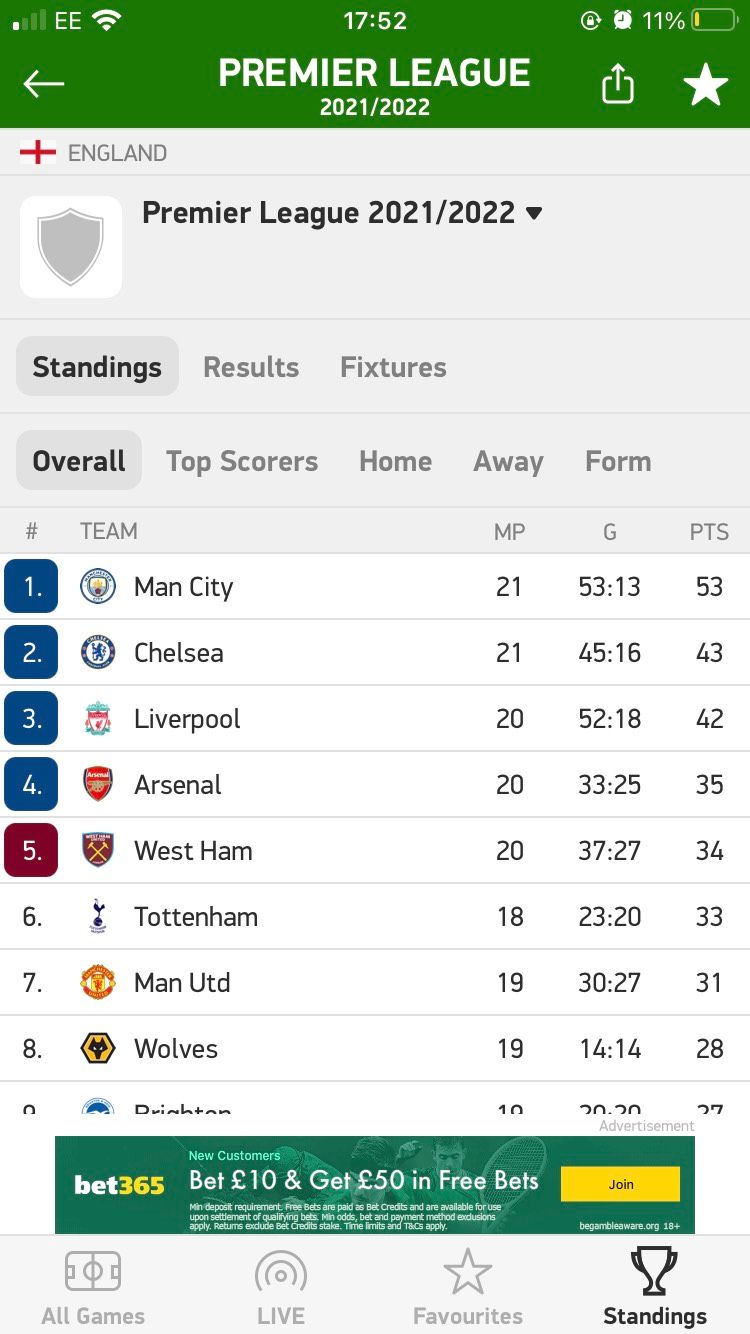Switch to the Results tab
Image resolution: width=750 pixels, height=1334 pixels.
click(x=251, y=367)
